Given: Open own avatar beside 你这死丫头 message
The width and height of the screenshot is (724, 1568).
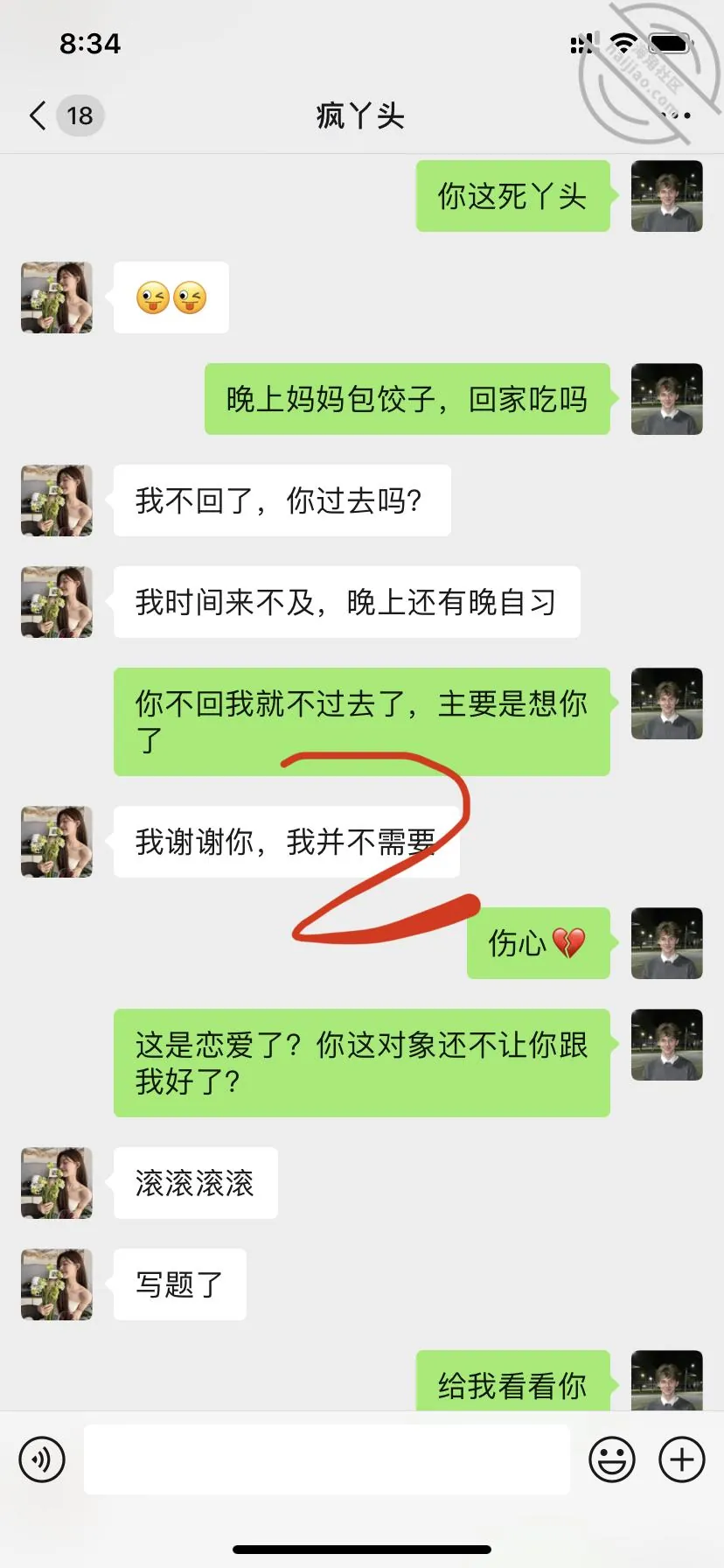Looking at the screenshot, I should [x=667, y=196].
